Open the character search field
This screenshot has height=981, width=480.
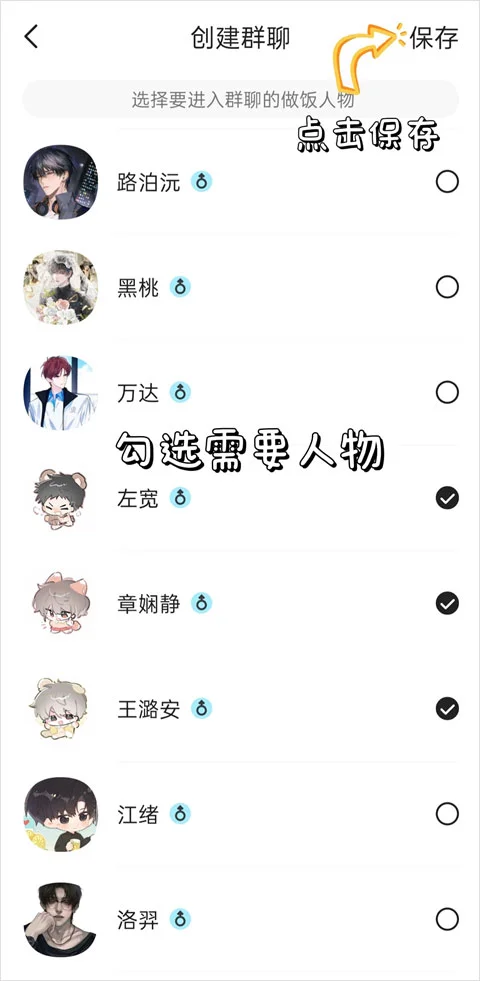click(x=240, y=99)
